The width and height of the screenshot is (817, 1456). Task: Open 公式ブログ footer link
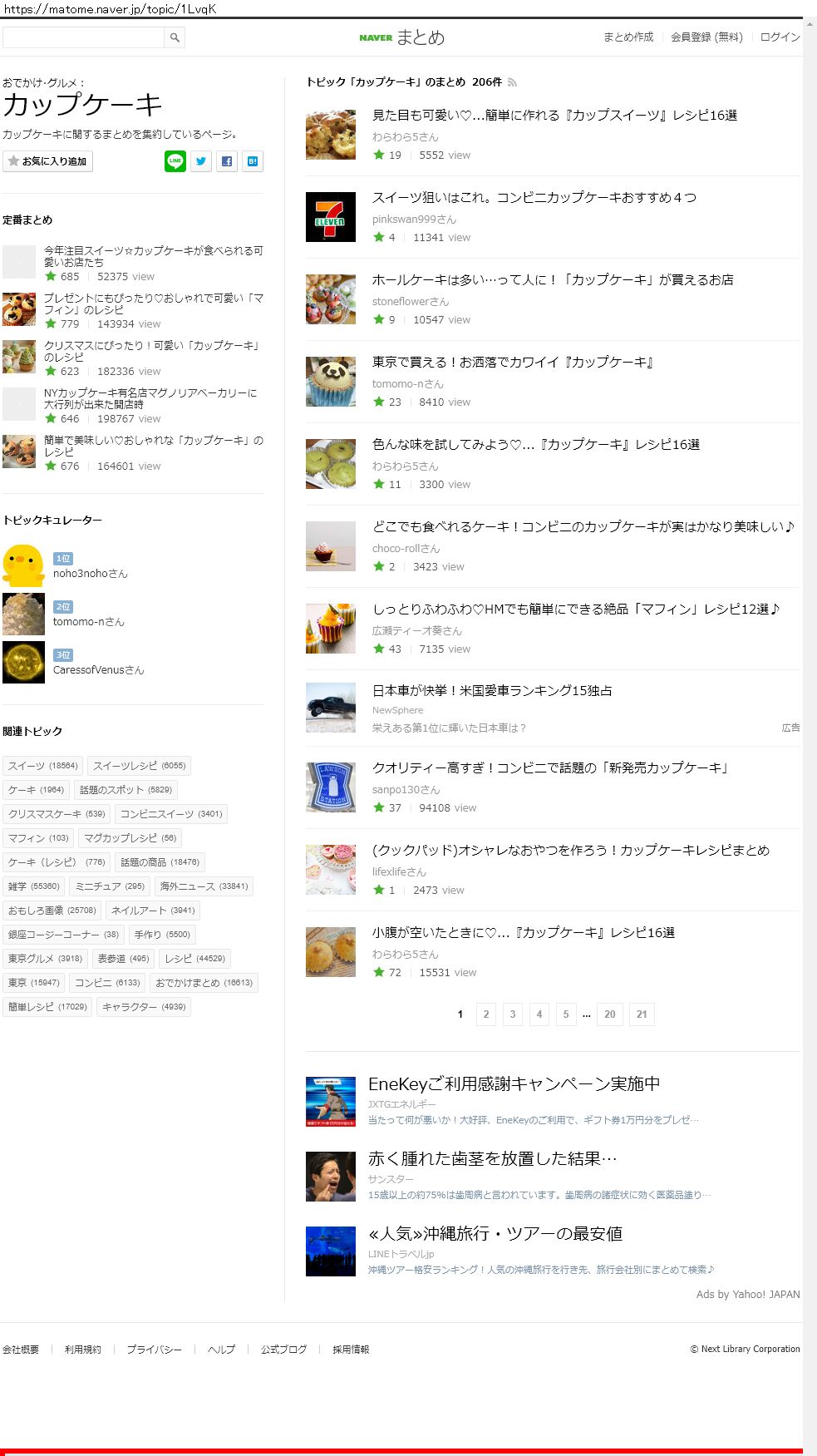283,1350
